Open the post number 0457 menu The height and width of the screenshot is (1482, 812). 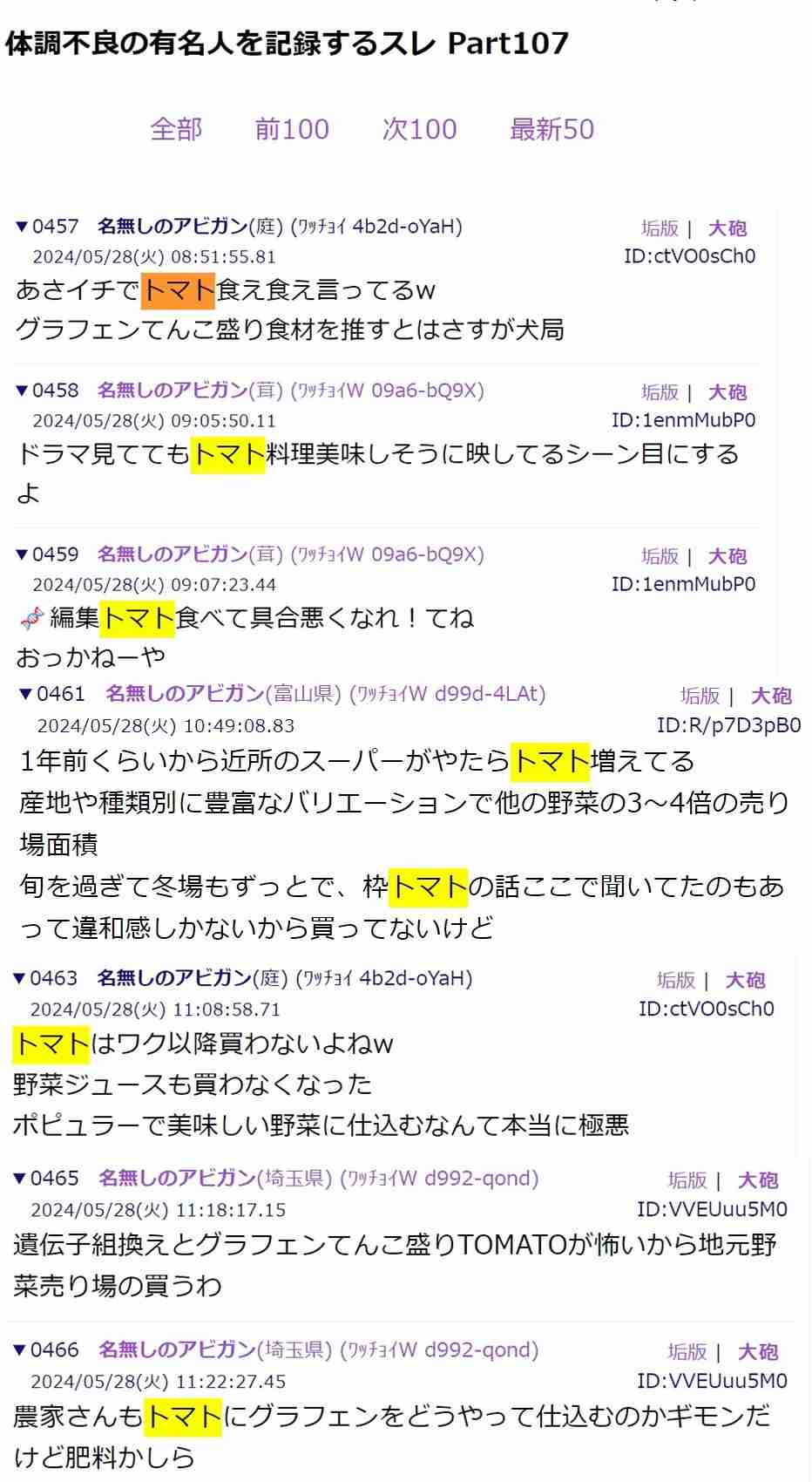pos(47,227)
